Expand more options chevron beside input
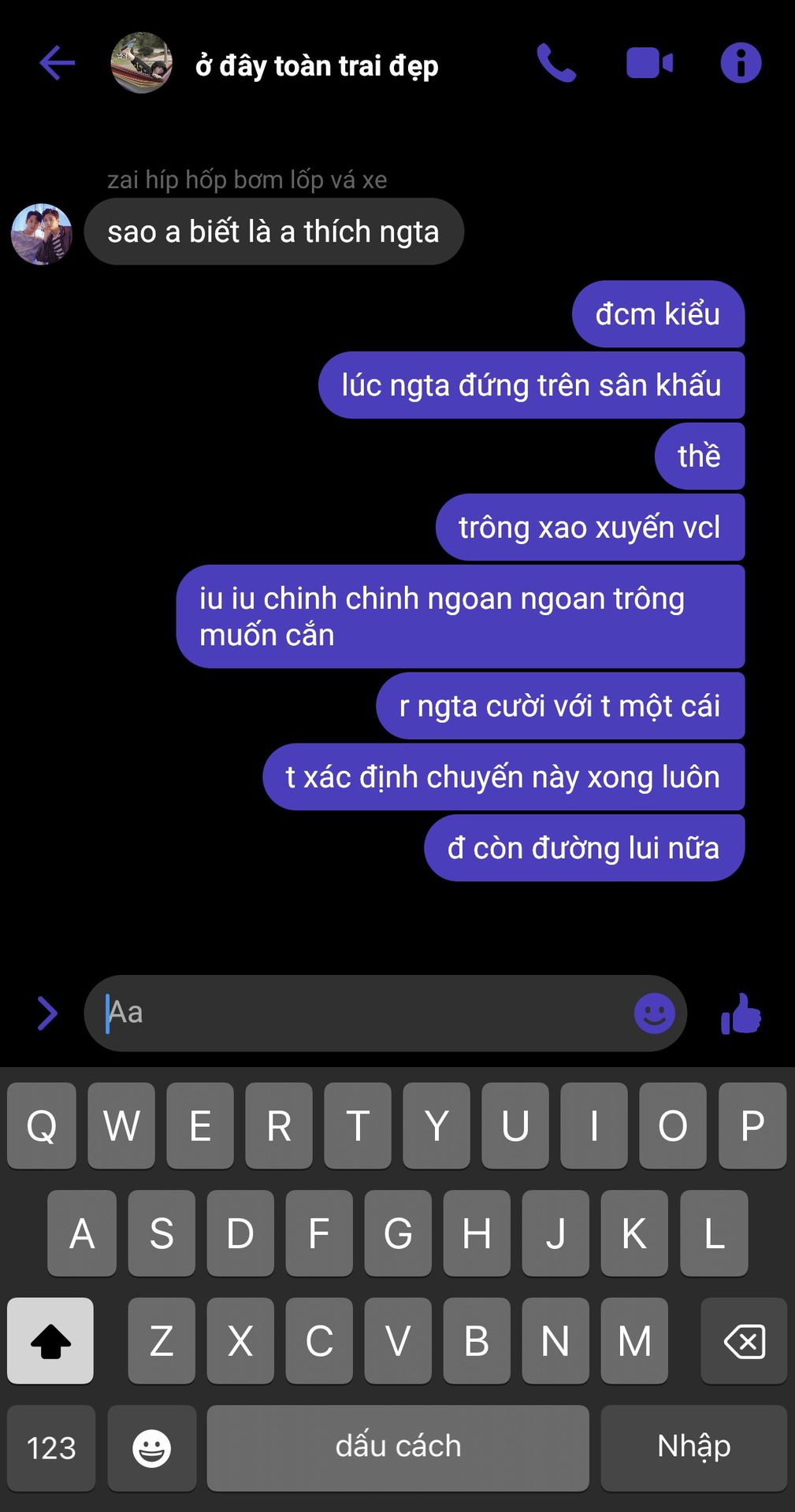795x1512 pixels. [47, 1014]
